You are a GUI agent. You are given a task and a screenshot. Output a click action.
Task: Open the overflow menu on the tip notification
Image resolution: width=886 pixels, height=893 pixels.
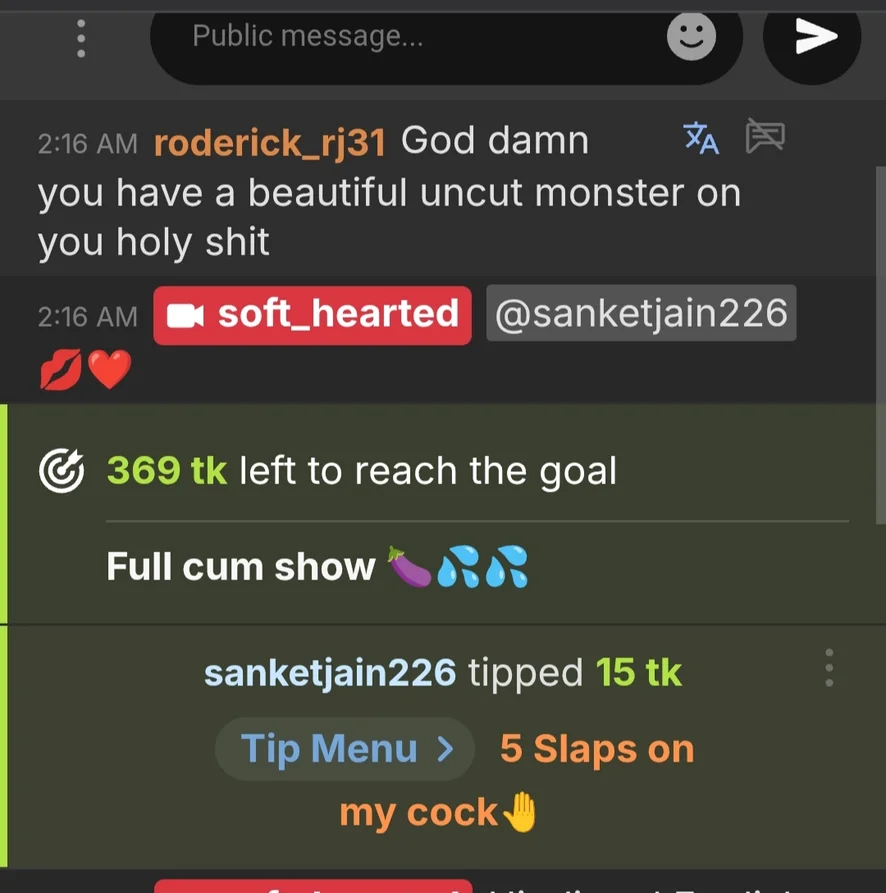[x=828, y=668]
